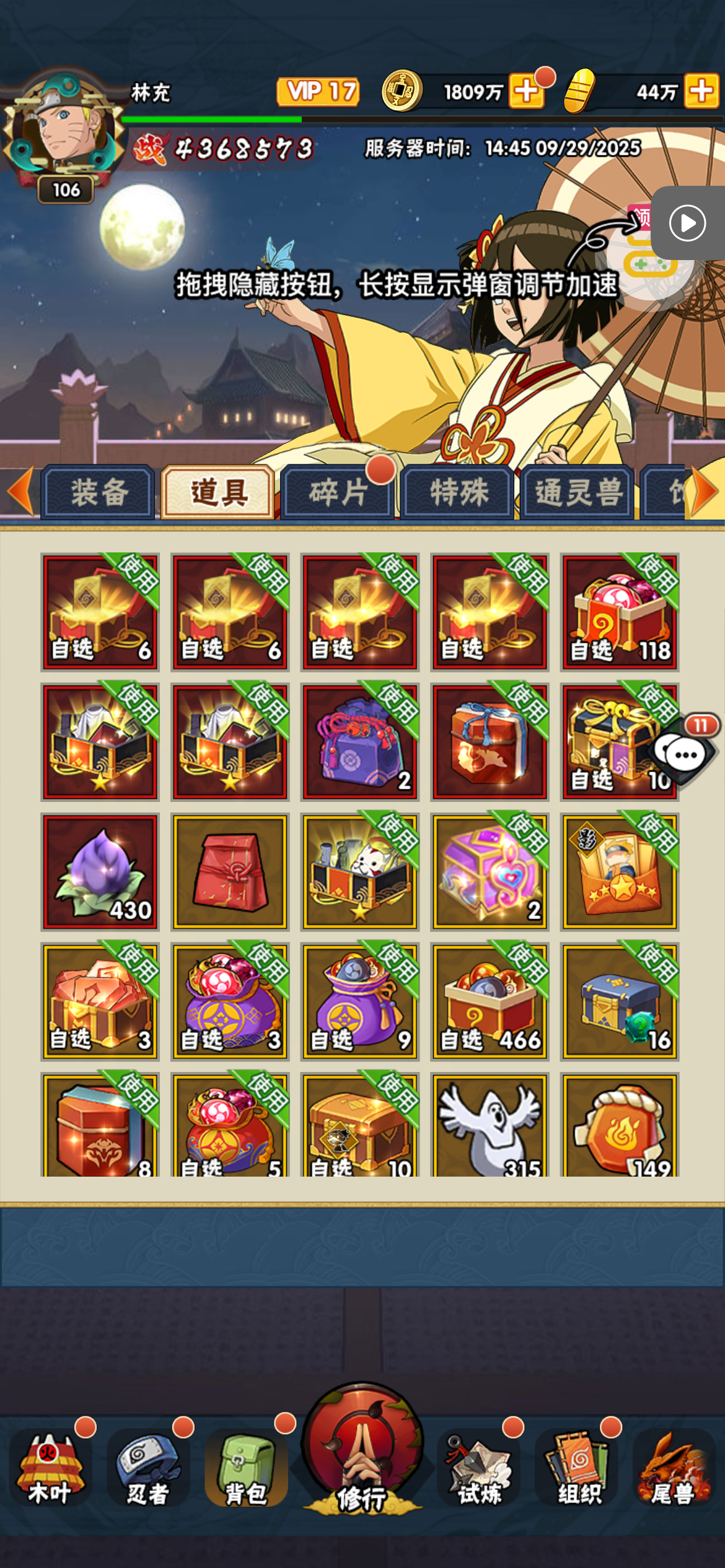Switch to the 装备 tab

pyautogui.click(x=98, y=493)
